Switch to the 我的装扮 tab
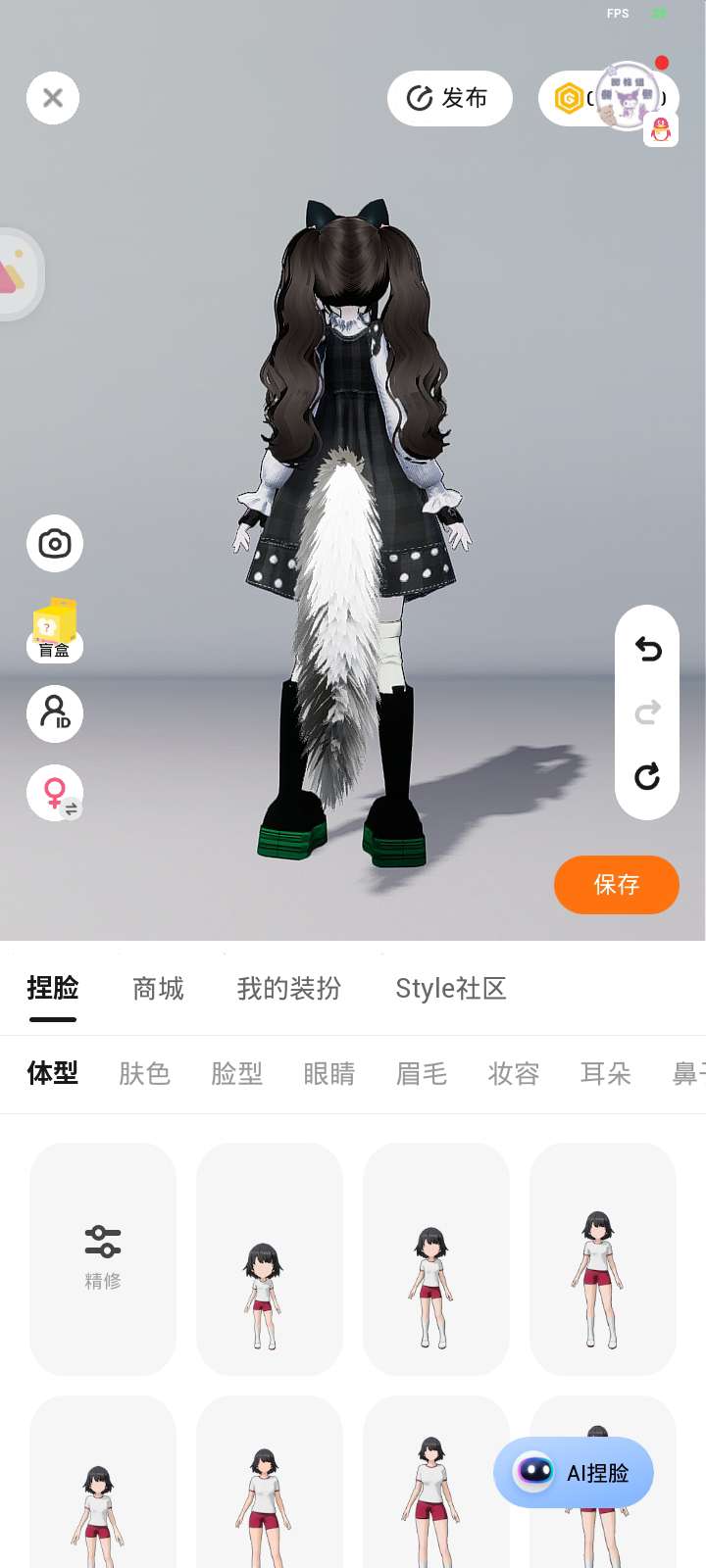The image size is (706, 1568). pyautogui.click(x=288, y=989)
